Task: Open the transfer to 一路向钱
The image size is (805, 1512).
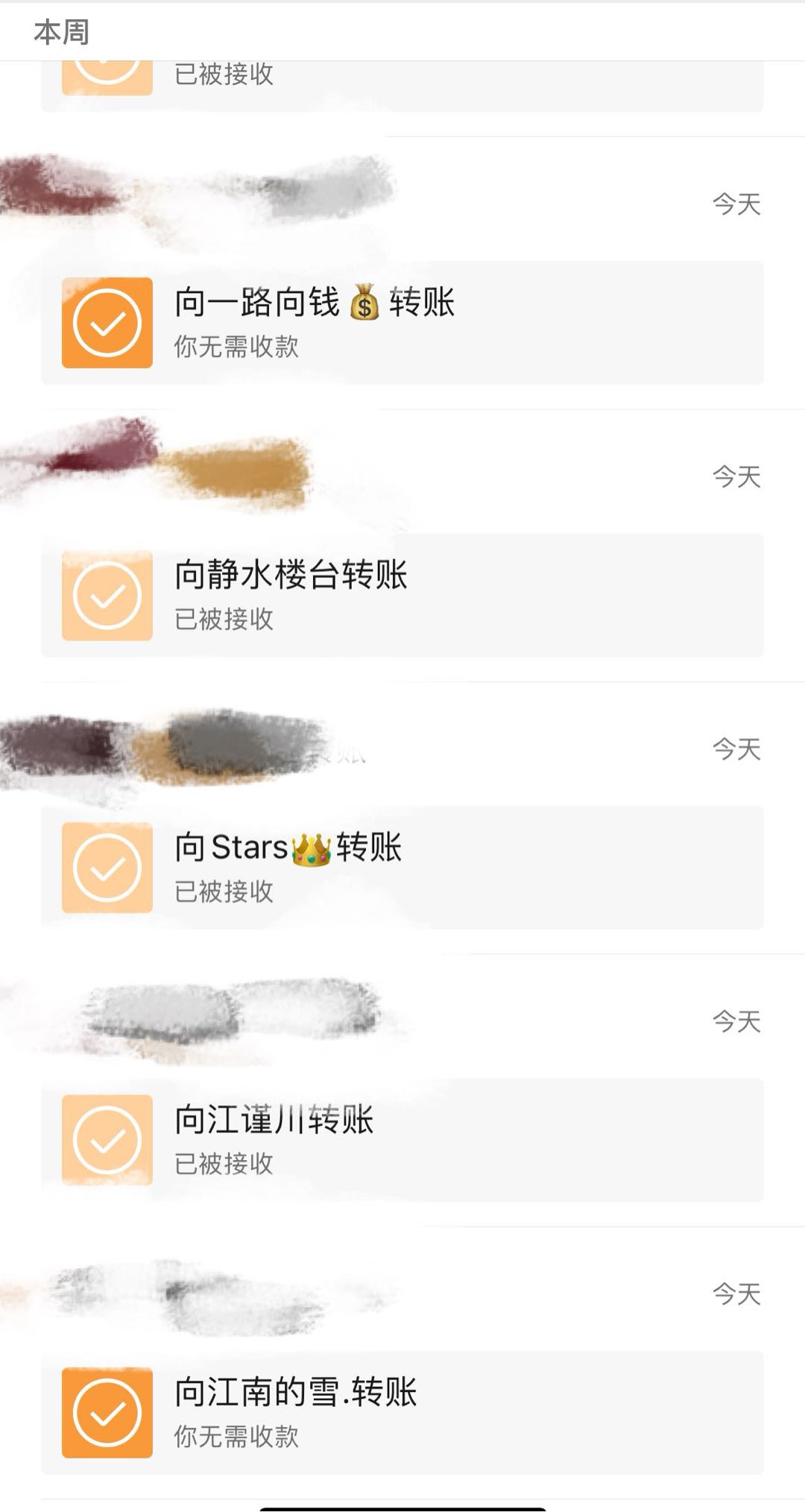Action: tap(402, 323)
